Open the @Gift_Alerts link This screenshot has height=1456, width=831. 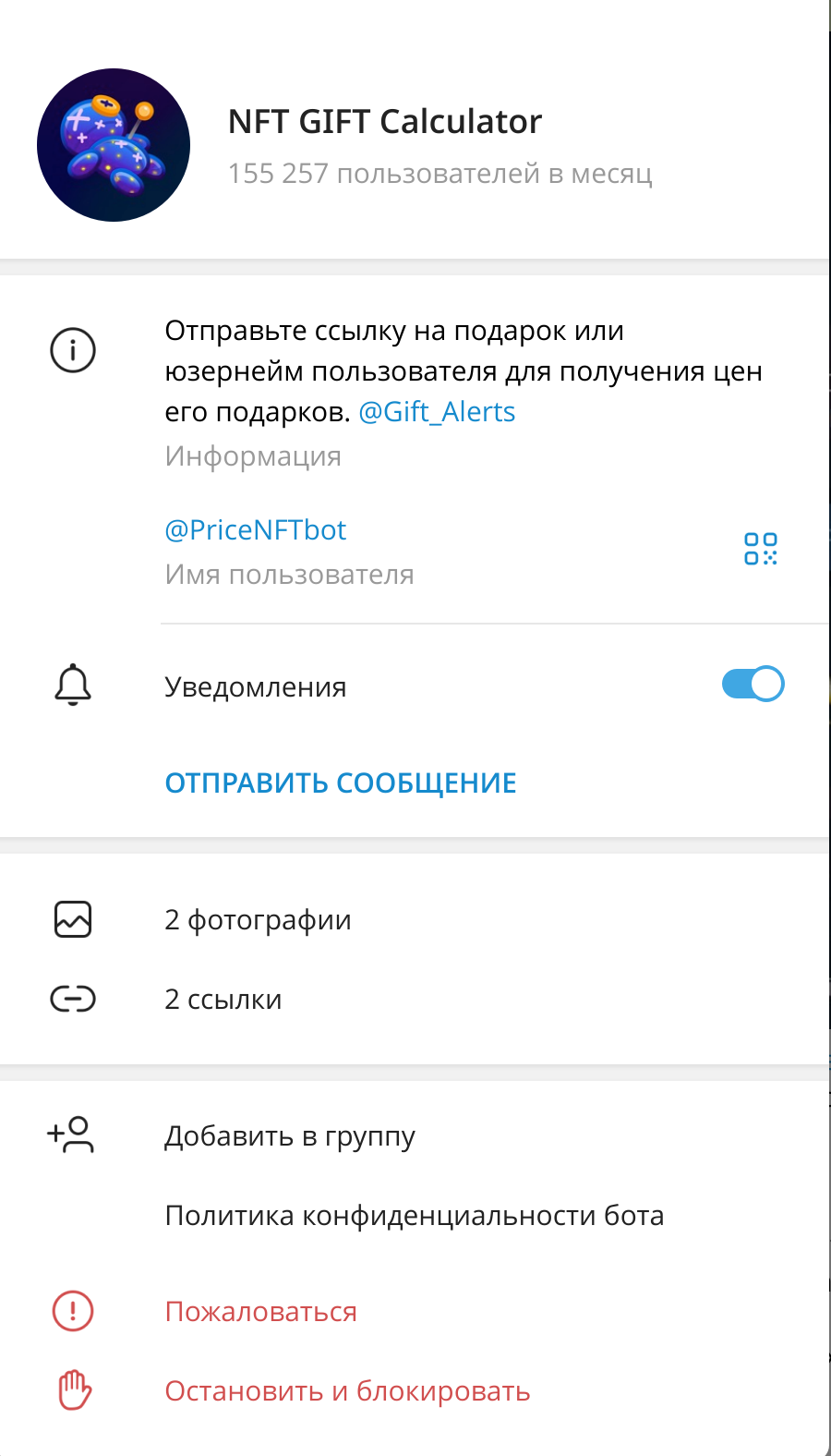tap(436, 412)
